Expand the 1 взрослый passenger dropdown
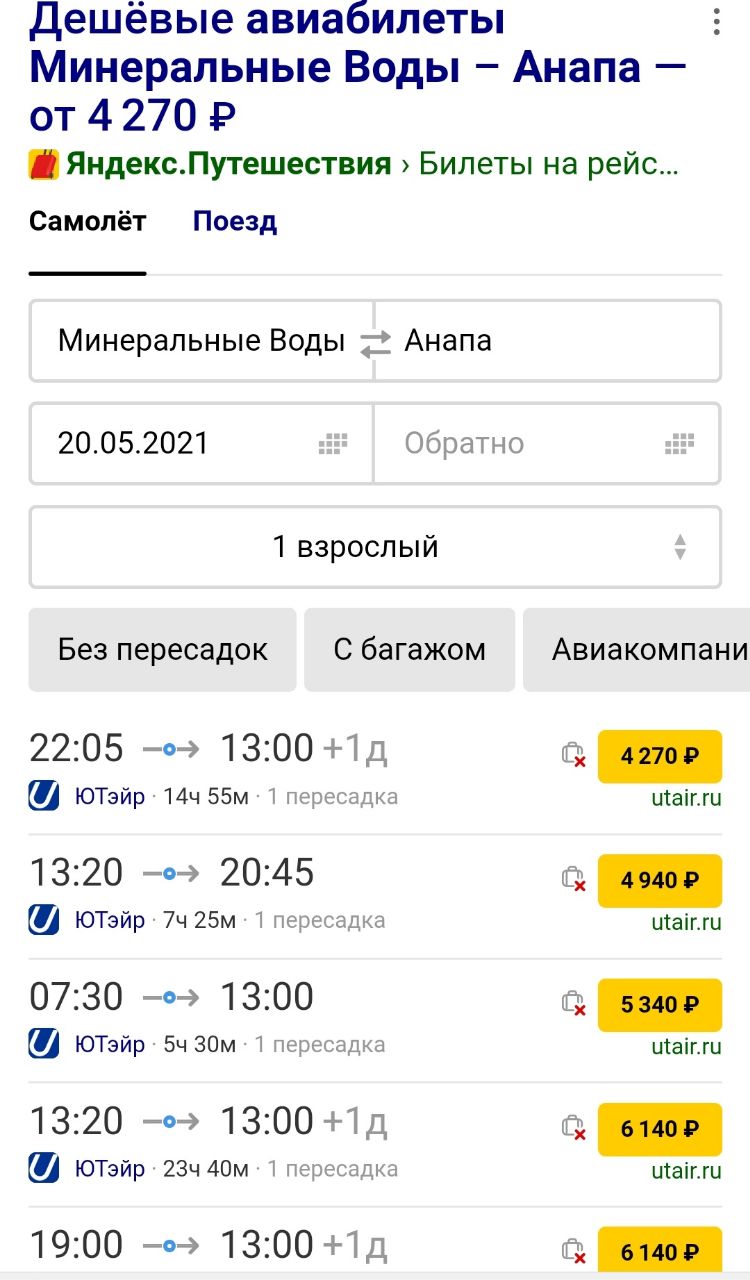The image size is (750, 1280). (375, 547)
